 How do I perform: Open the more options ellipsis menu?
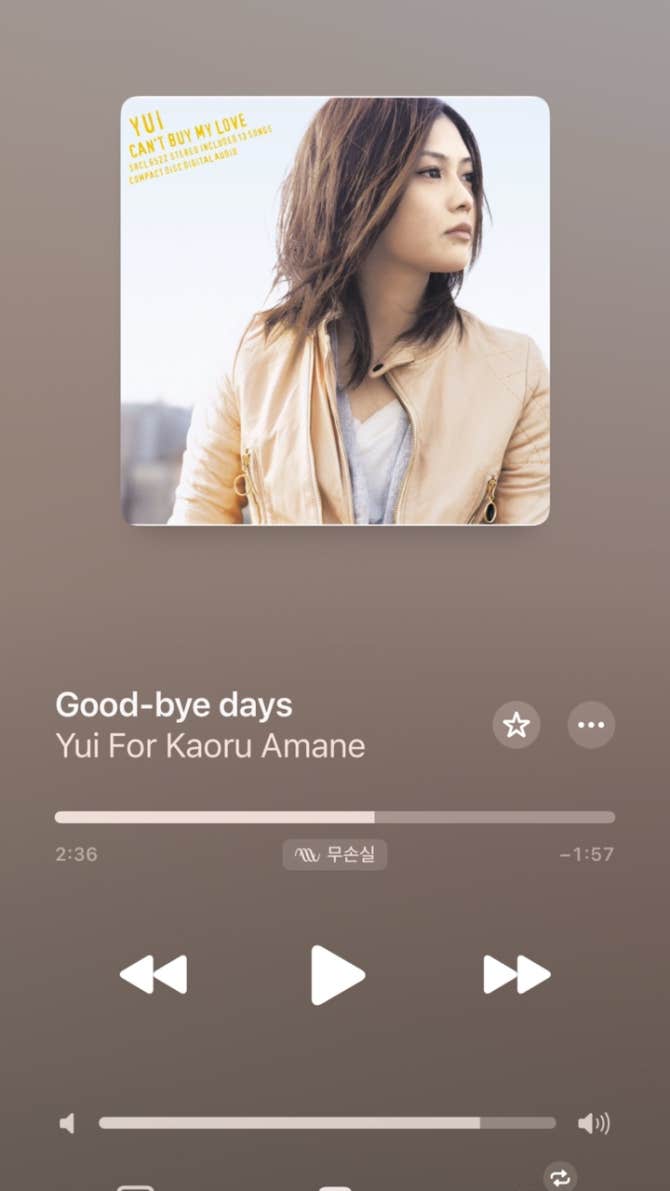point(591,725)
